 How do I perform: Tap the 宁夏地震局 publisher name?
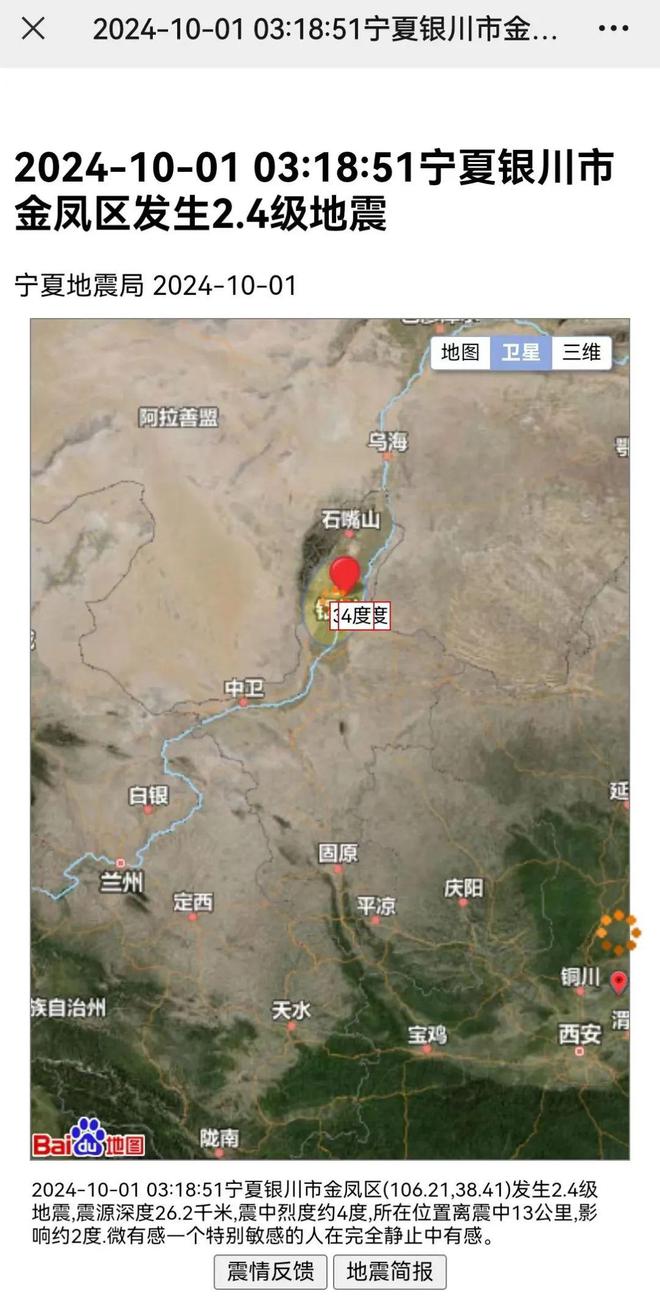pyautogui.click(x=80, y=286)
